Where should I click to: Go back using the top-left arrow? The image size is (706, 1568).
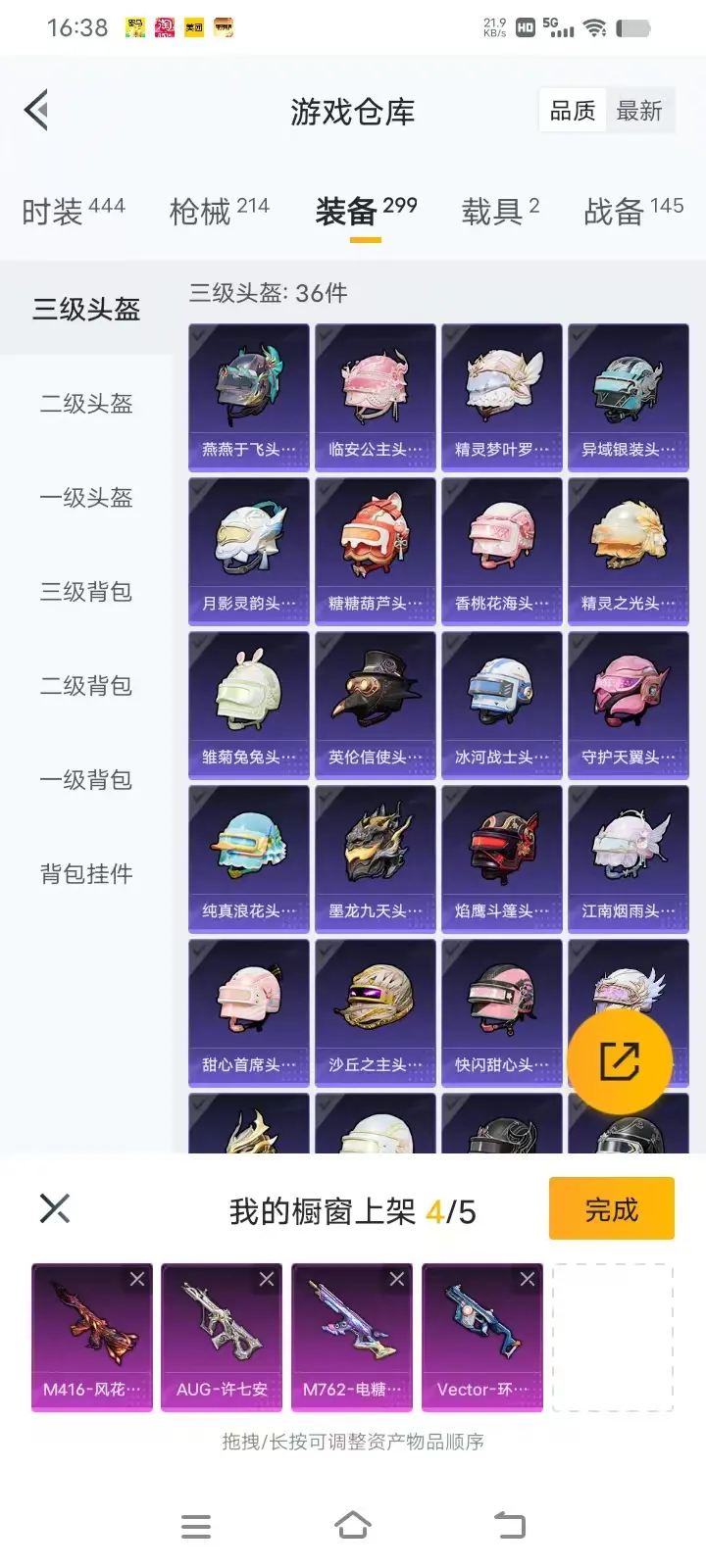[x=37, y=111]
